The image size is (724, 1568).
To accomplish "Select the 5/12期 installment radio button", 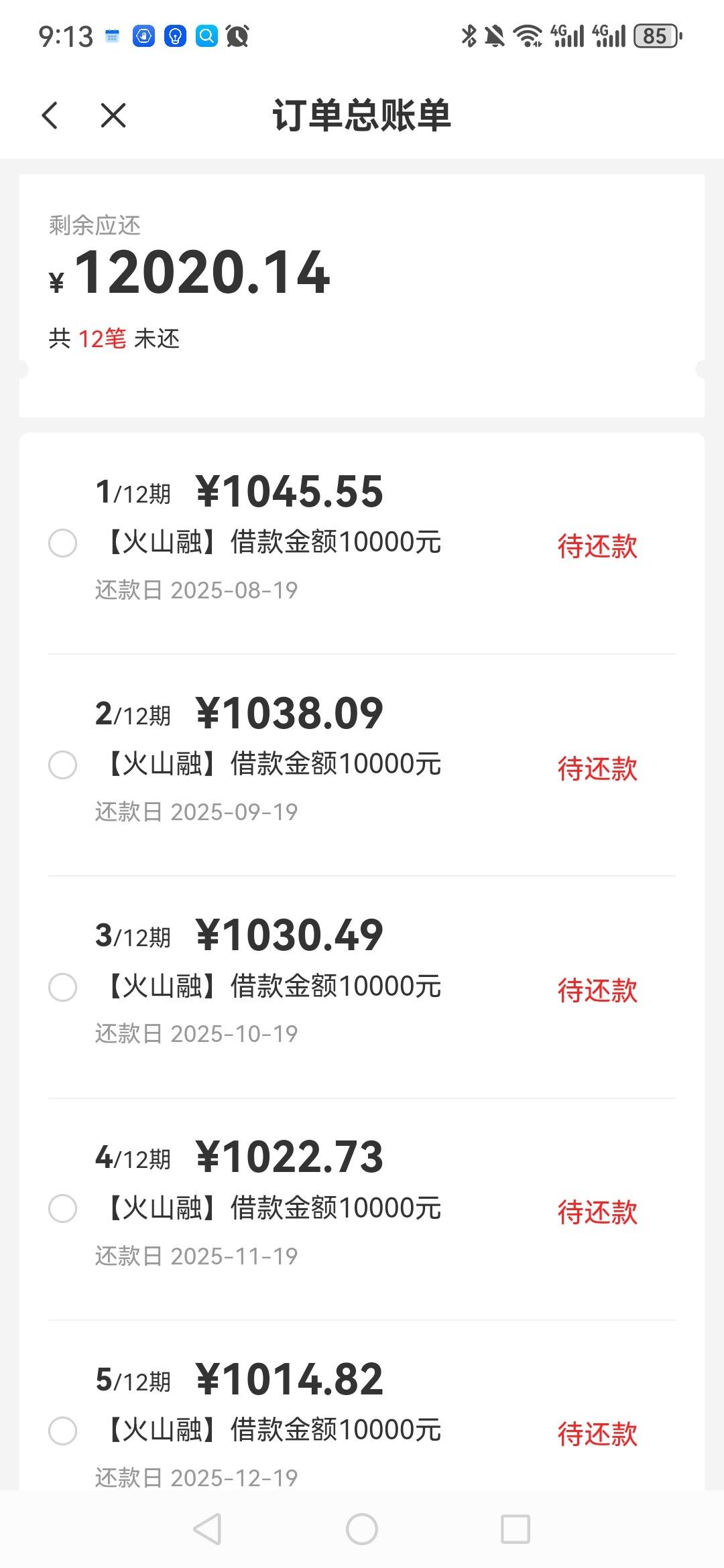I will coord(63,1431).
